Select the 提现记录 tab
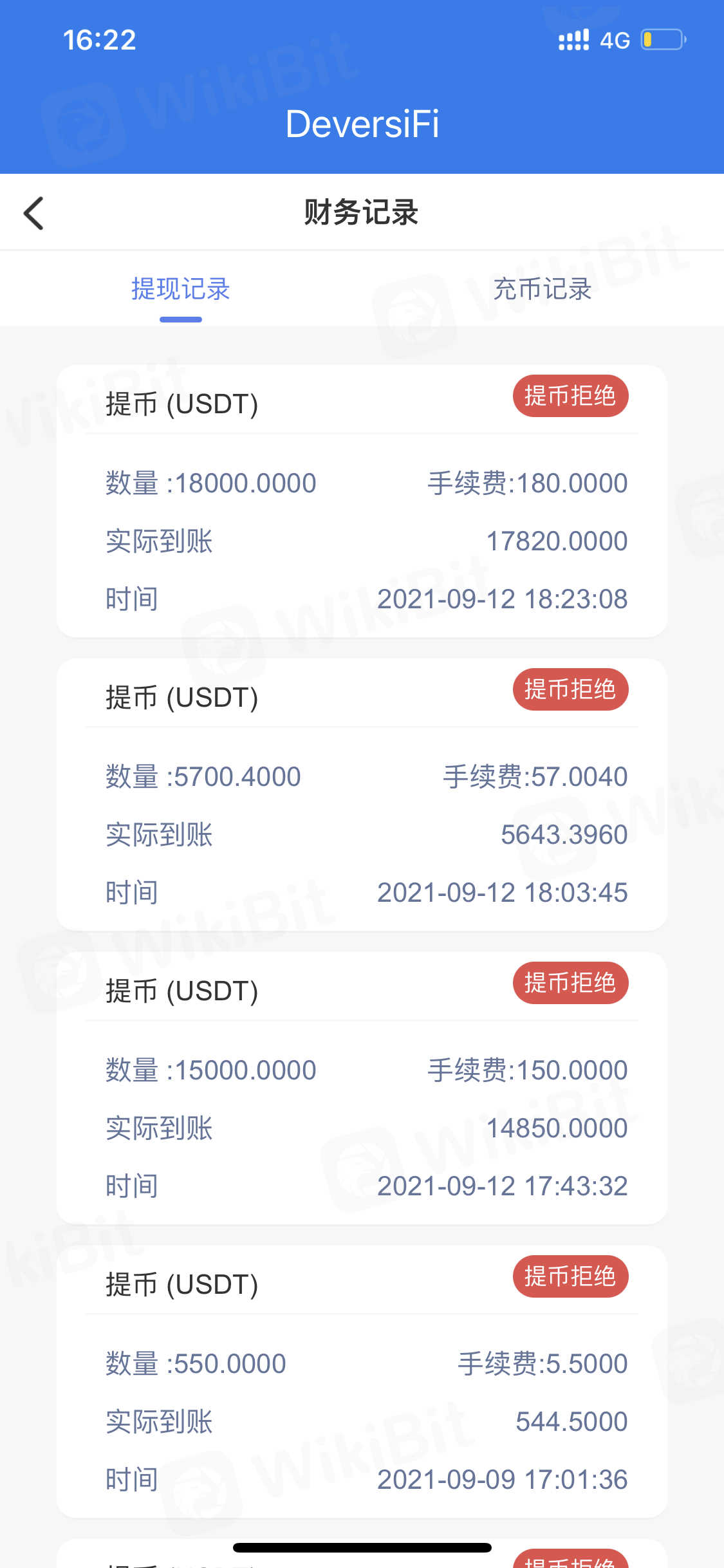Image resolution: width=724 pixels, height=1568 pixels. point(181,289)
